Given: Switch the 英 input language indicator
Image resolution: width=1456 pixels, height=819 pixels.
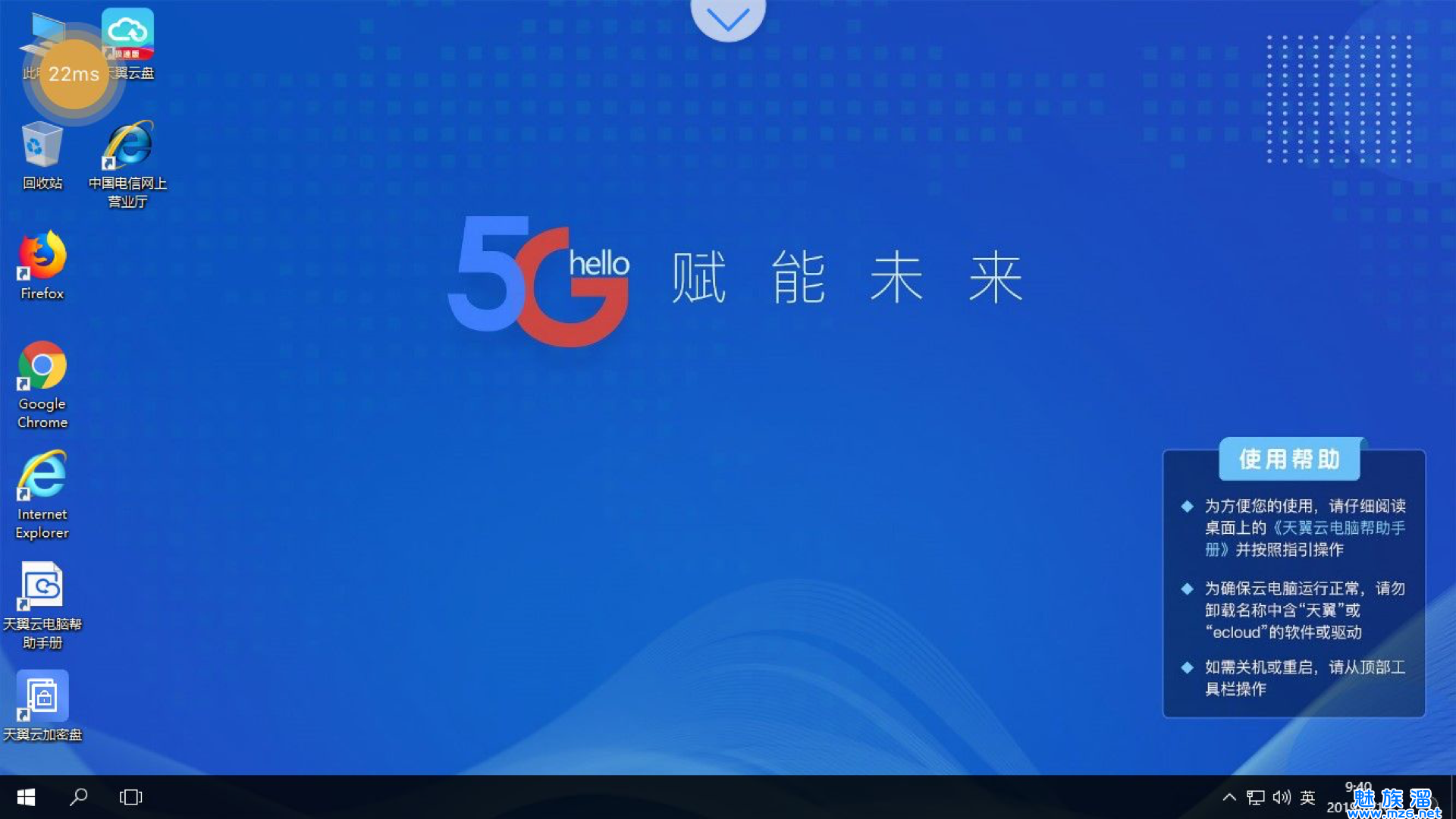Looking at the screenshot, I should [1308, 797].
